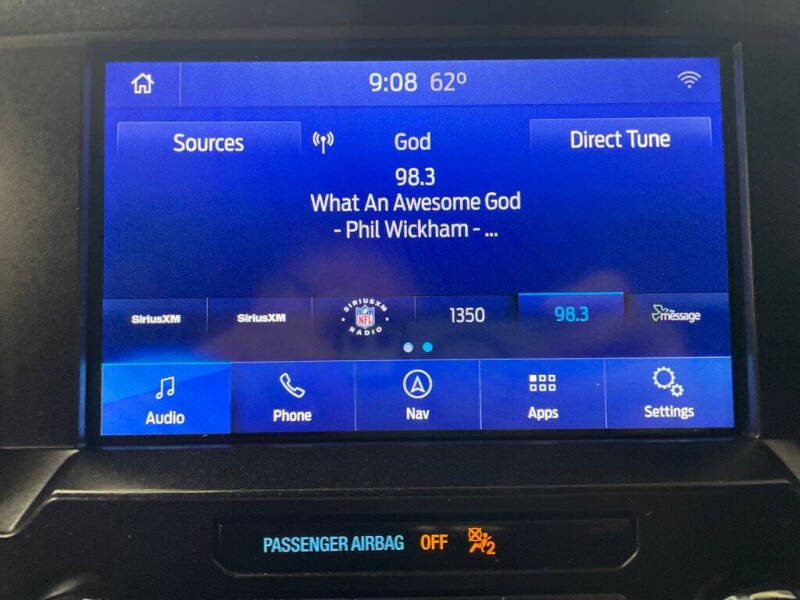Image resolution: width=800 pixels, height=600 pixels.
Task: Select the SiriusXM NFL Radio preset
Action: 364,316
